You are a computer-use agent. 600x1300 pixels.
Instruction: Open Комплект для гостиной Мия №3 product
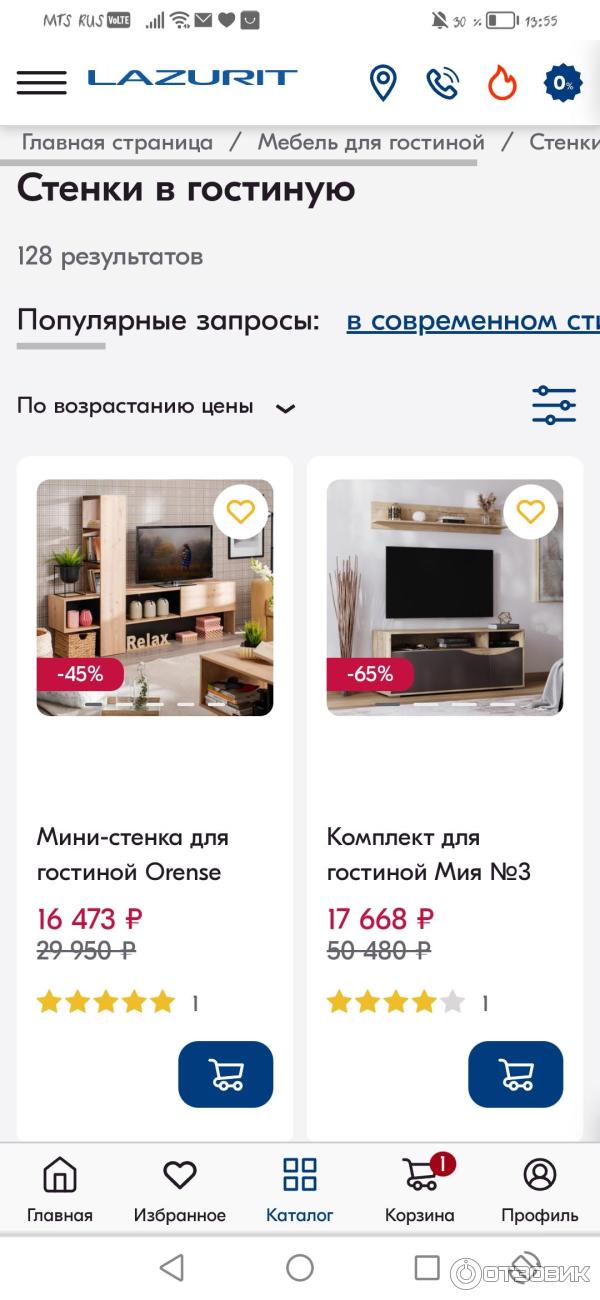pyautogui.click(x=428, y=854)
